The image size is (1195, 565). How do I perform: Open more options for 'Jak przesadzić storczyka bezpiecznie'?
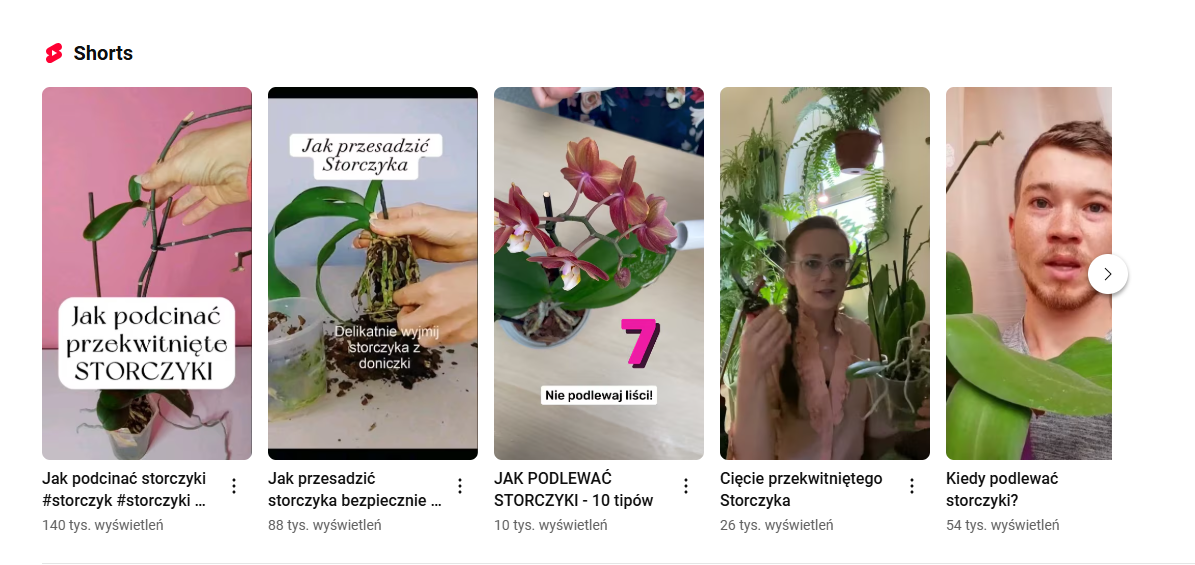(460, 486)
